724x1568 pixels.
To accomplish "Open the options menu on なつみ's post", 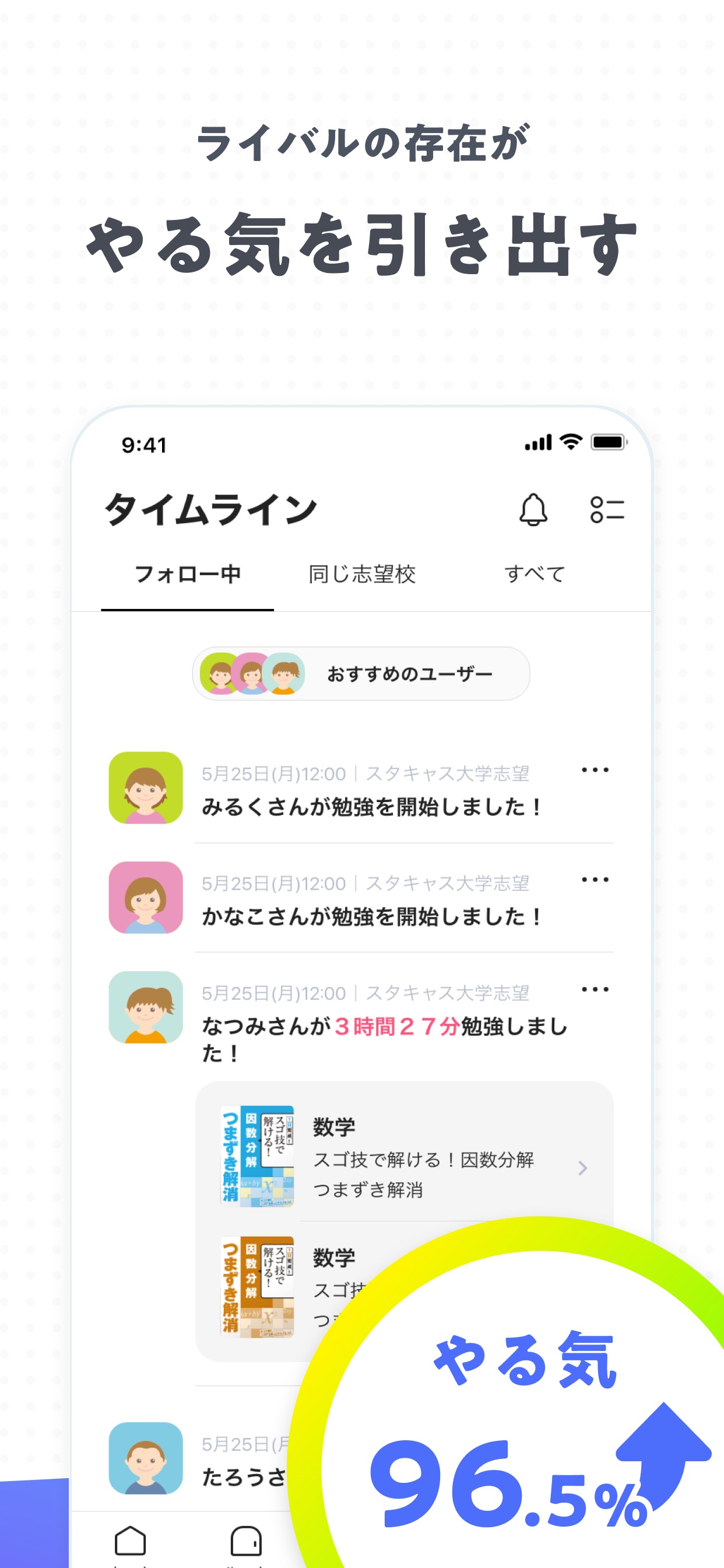I will tap(595, 989).
